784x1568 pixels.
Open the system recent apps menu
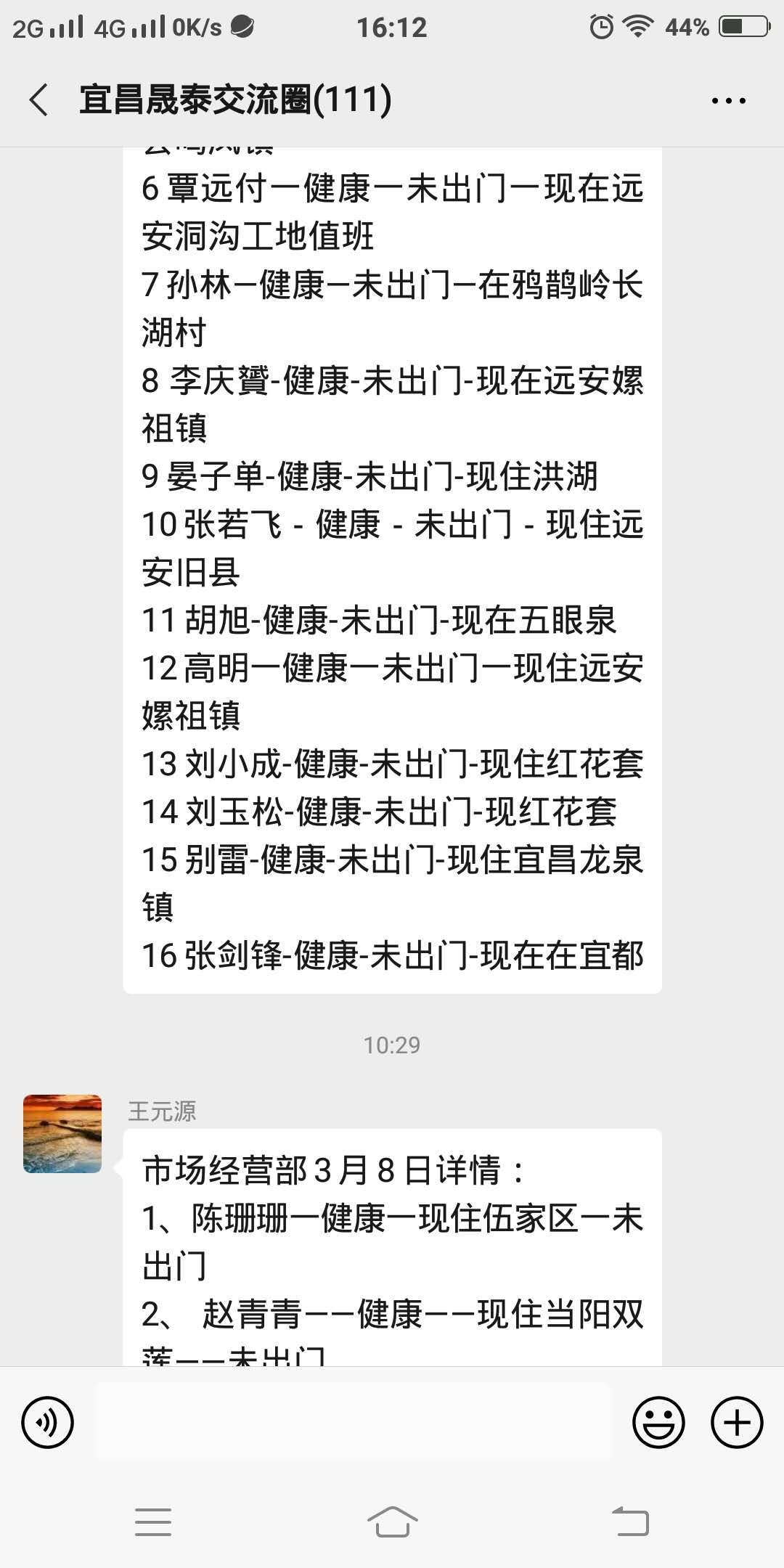point(153,1522)
